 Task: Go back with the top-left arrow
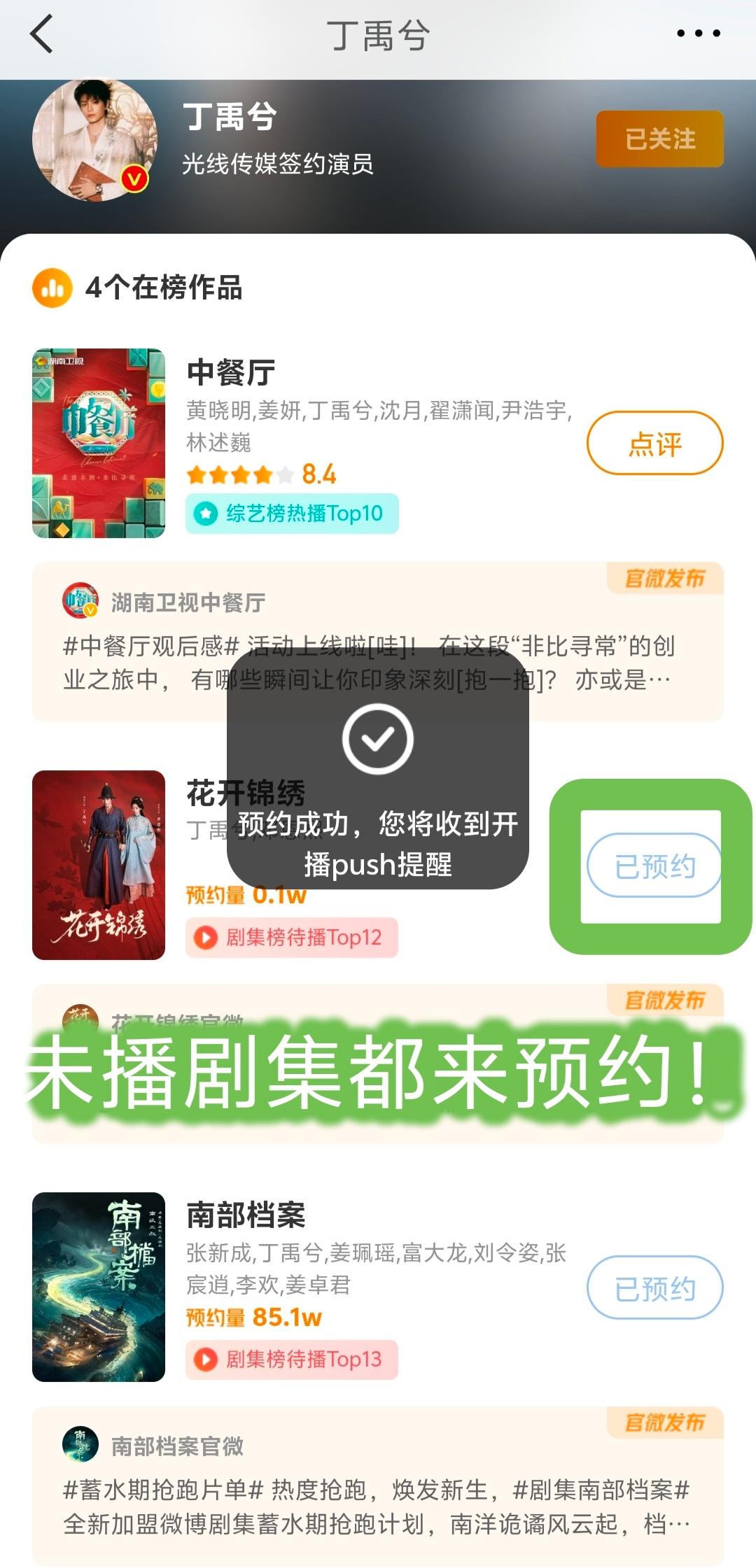tap(42, 34)
